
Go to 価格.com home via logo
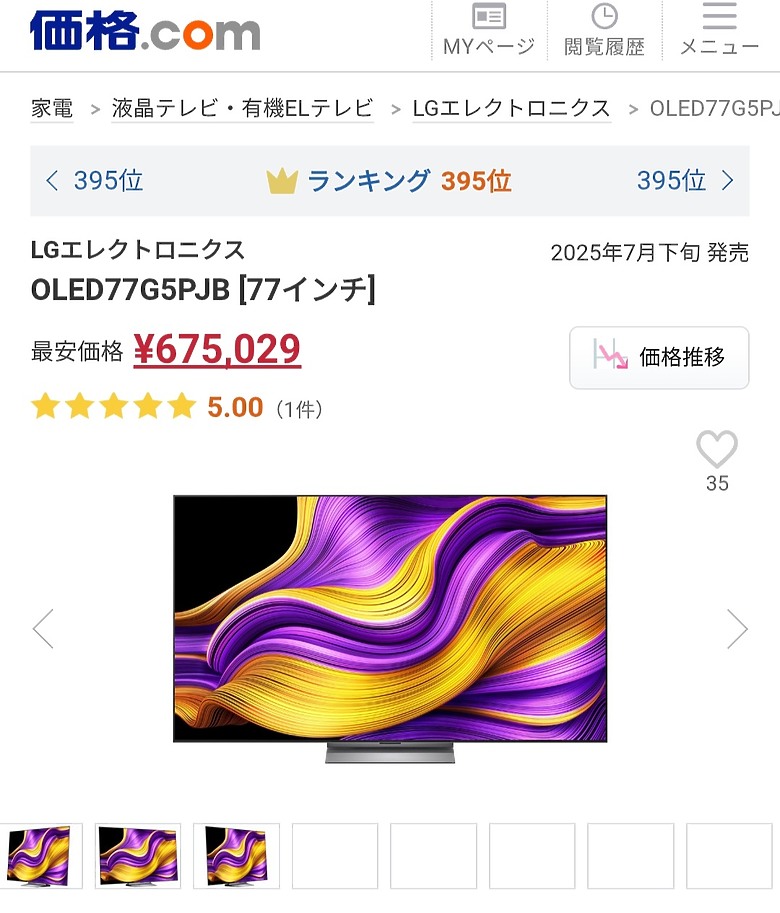(145, 31)
